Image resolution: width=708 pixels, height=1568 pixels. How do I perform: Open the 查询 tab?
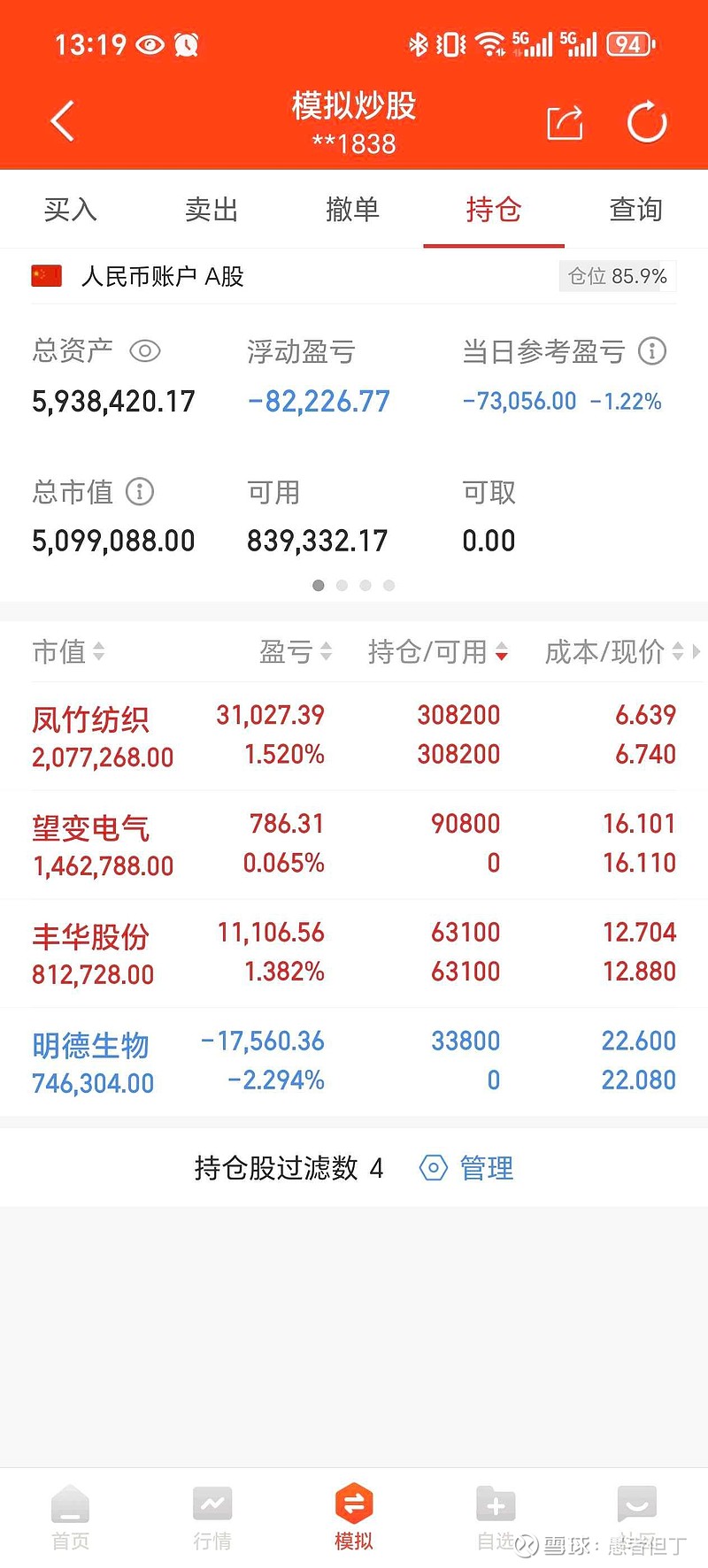(x=635, y=210)
